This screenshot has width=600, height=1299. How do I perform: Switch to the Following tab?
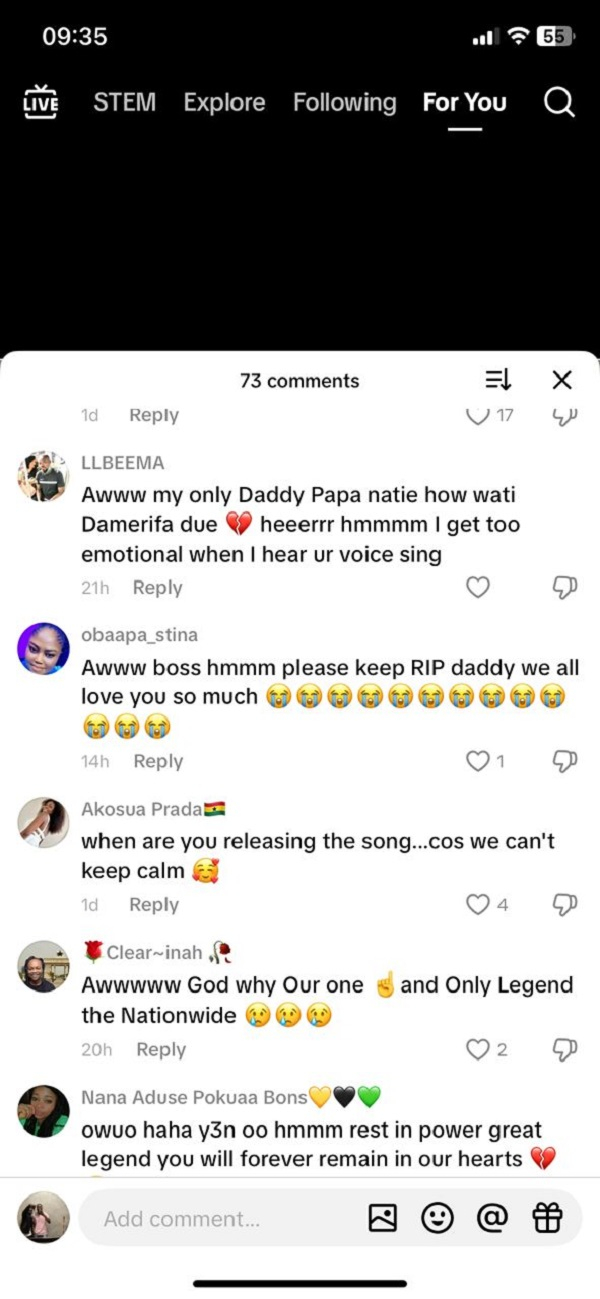(x=344, y=102)
